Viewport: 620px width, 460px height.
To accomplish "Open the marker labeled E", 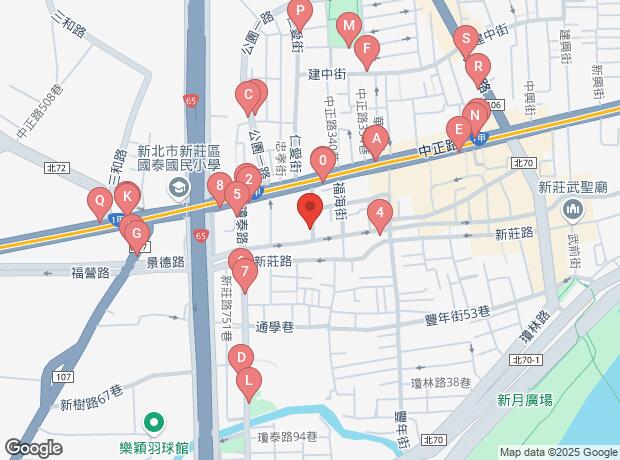I will pyautogui.click(x=458, y=129).
